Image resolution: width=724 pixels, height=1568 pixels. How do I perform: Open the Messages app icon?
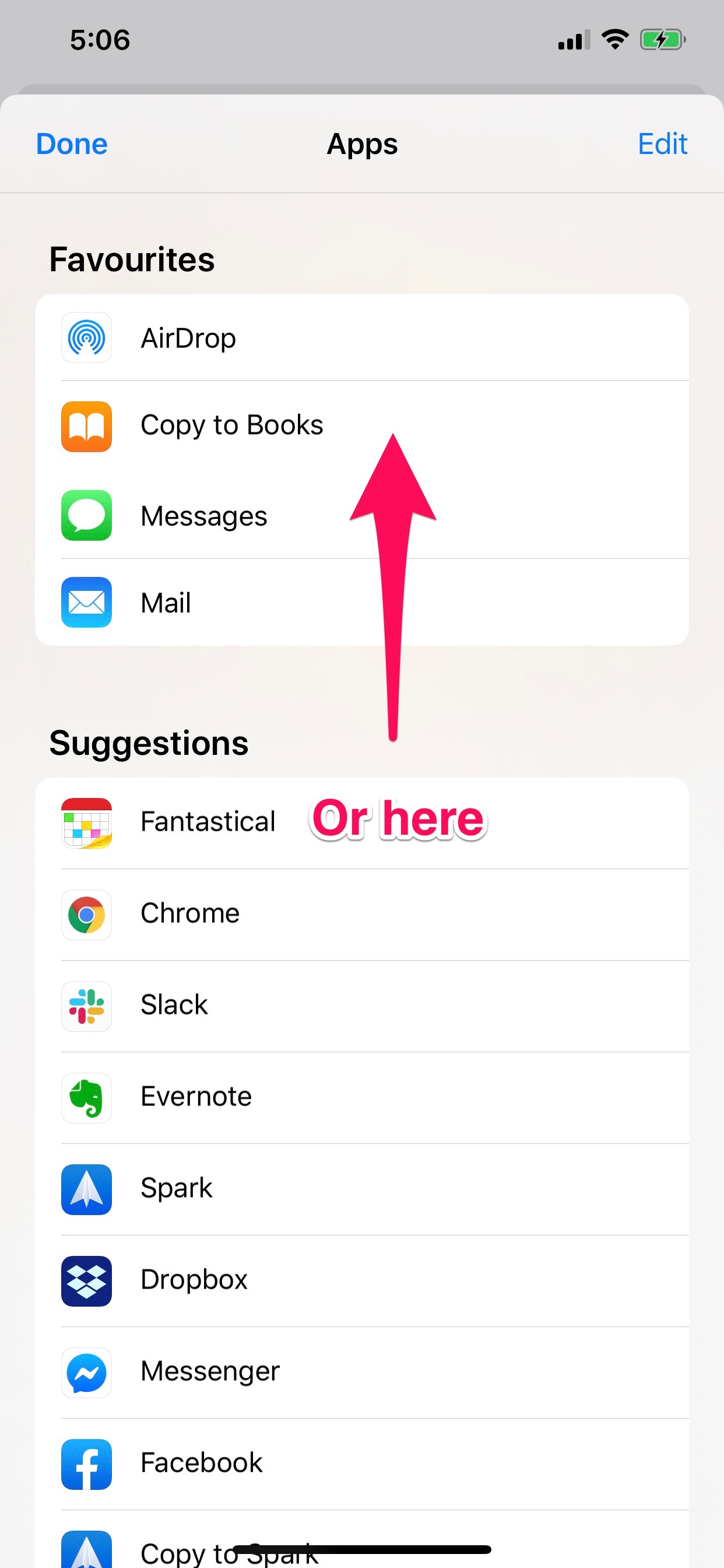pyautogui.click(x=86, y=515)
